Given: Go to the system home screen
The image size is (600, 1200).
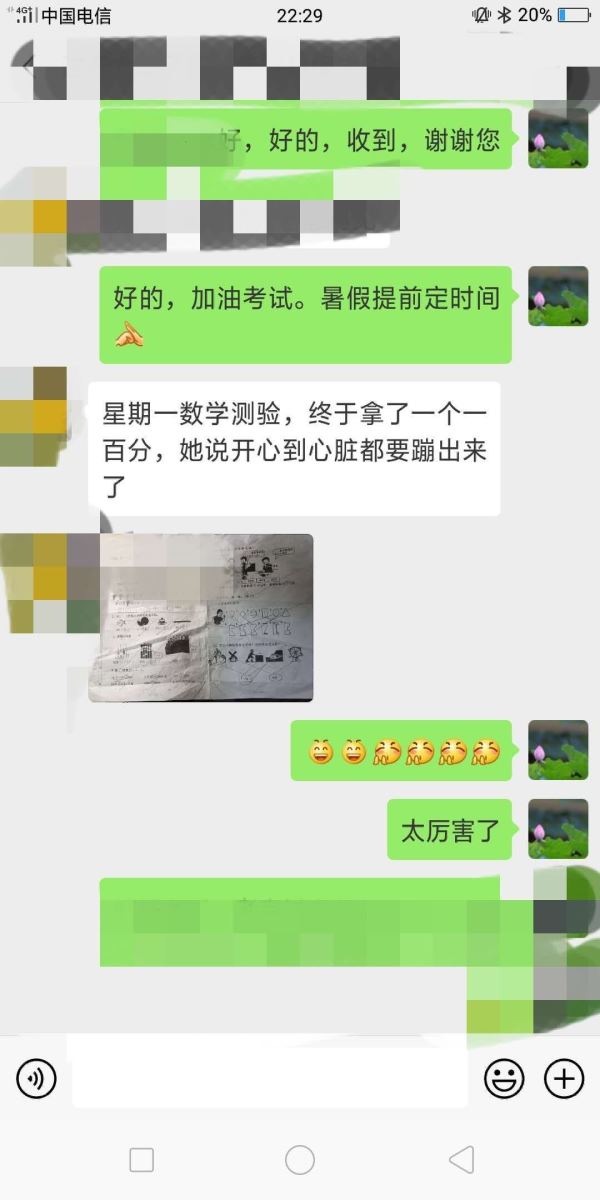Looking at the screenshot, I should pyautogui.click(x=300, y=1160).
